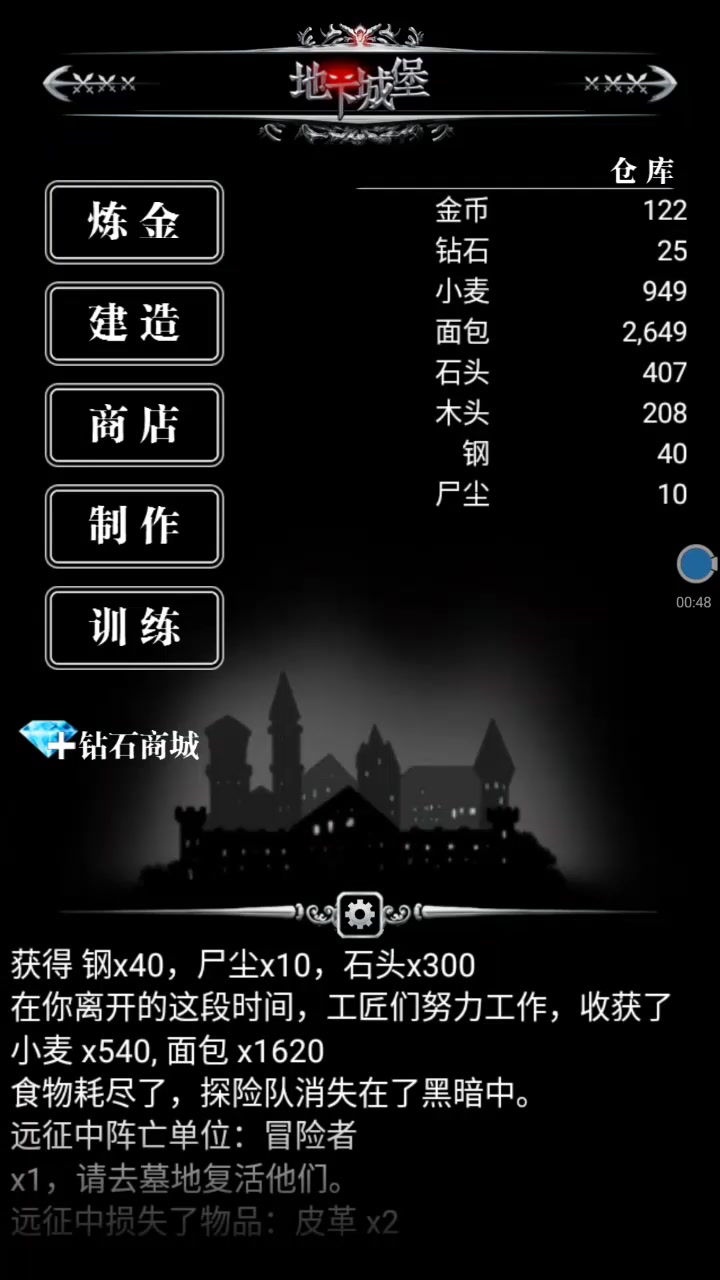Go to 训练 (training)

[134, 628]
